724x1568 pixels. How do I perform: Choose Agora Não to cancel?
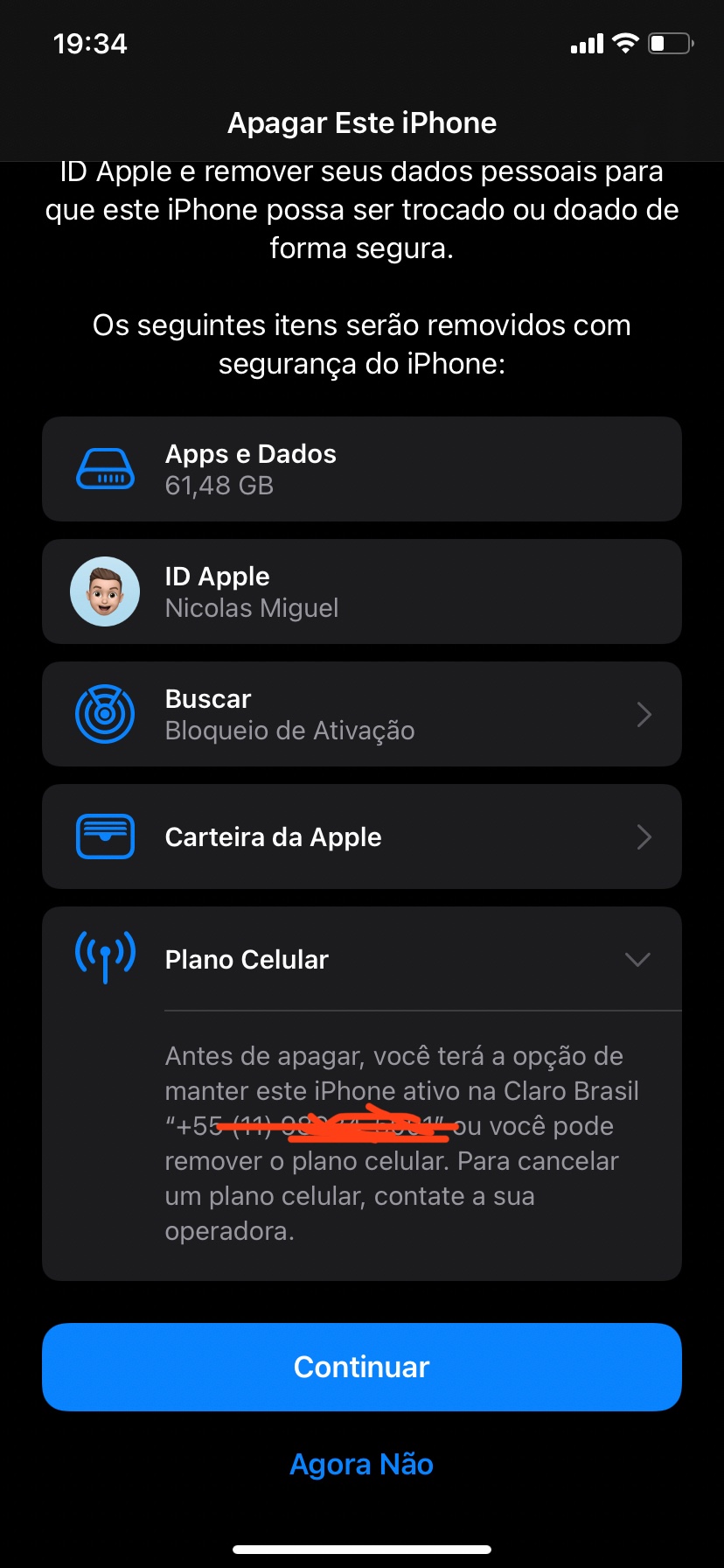tap(361, 1464)
